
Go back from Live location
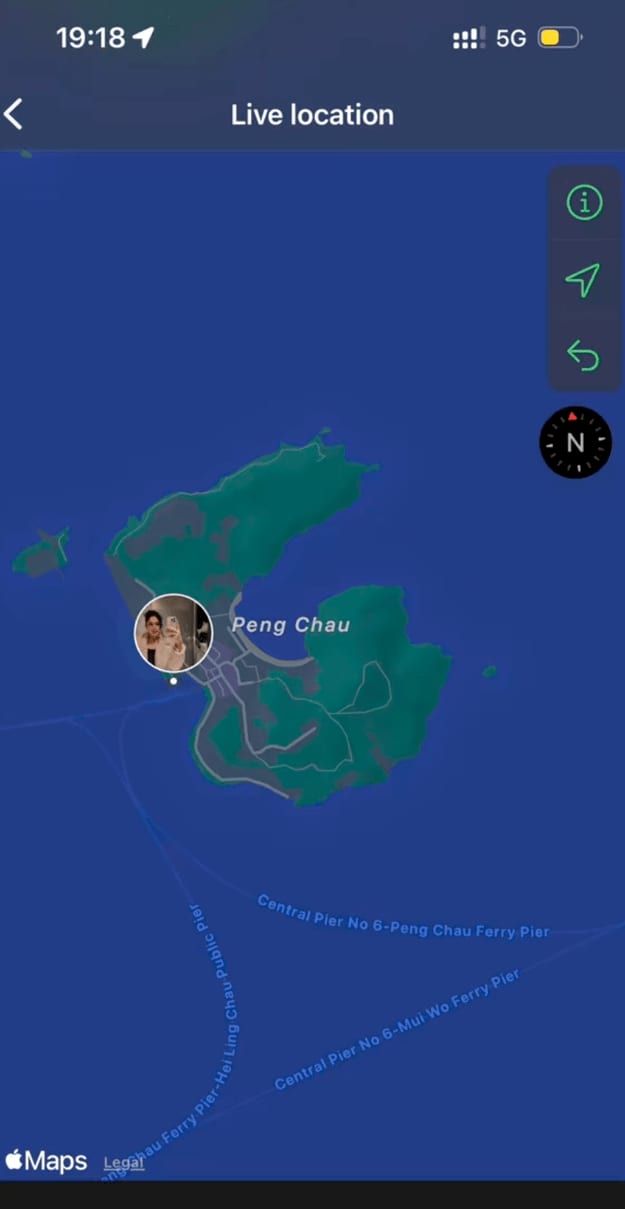14,115
